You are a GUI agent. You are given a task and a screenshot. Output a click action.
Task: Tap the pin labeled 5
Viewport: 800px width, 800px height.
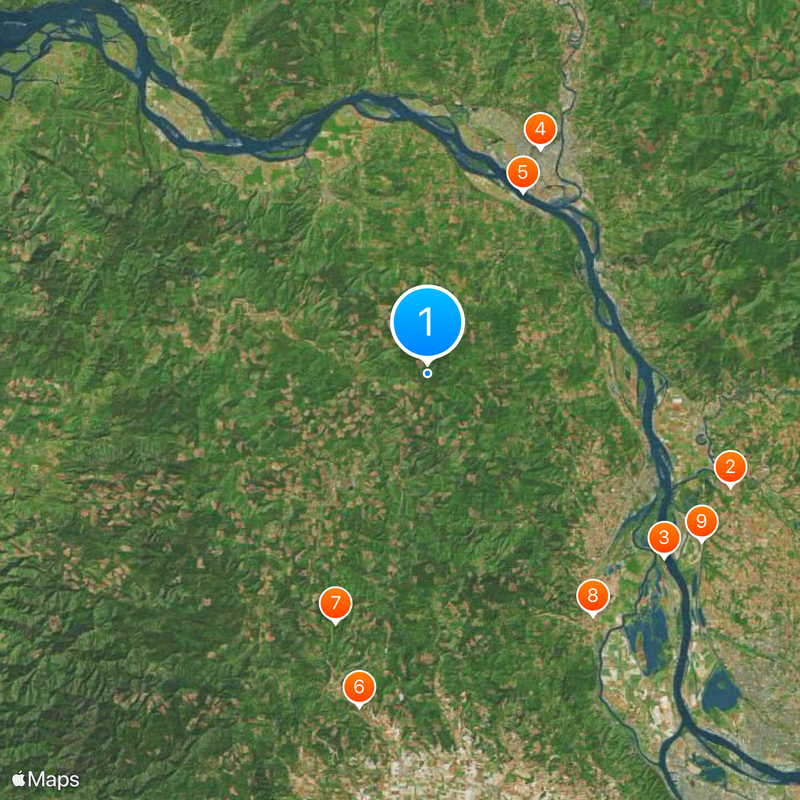click(522, 171)
